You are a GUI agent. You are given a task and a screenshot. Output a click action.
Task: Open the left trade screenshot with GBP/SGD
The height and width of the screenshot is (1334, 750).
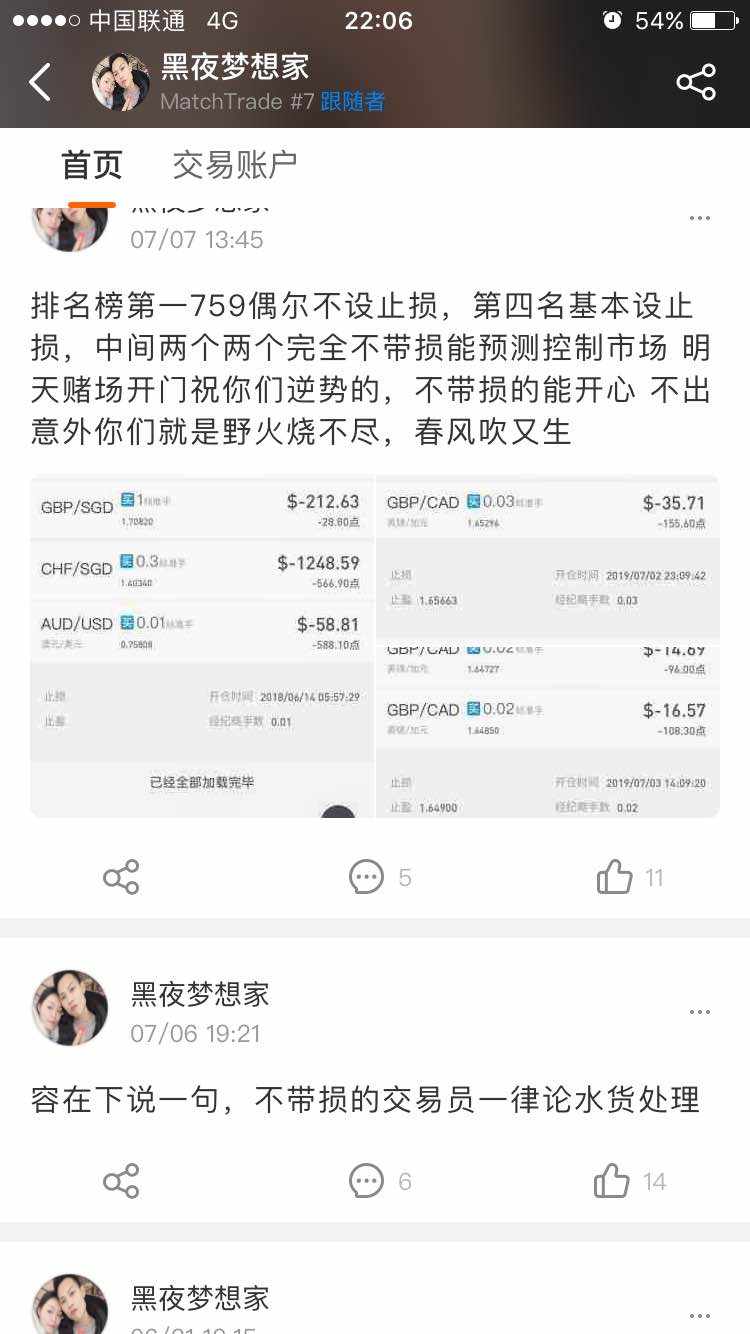click(x=202, y=647)
